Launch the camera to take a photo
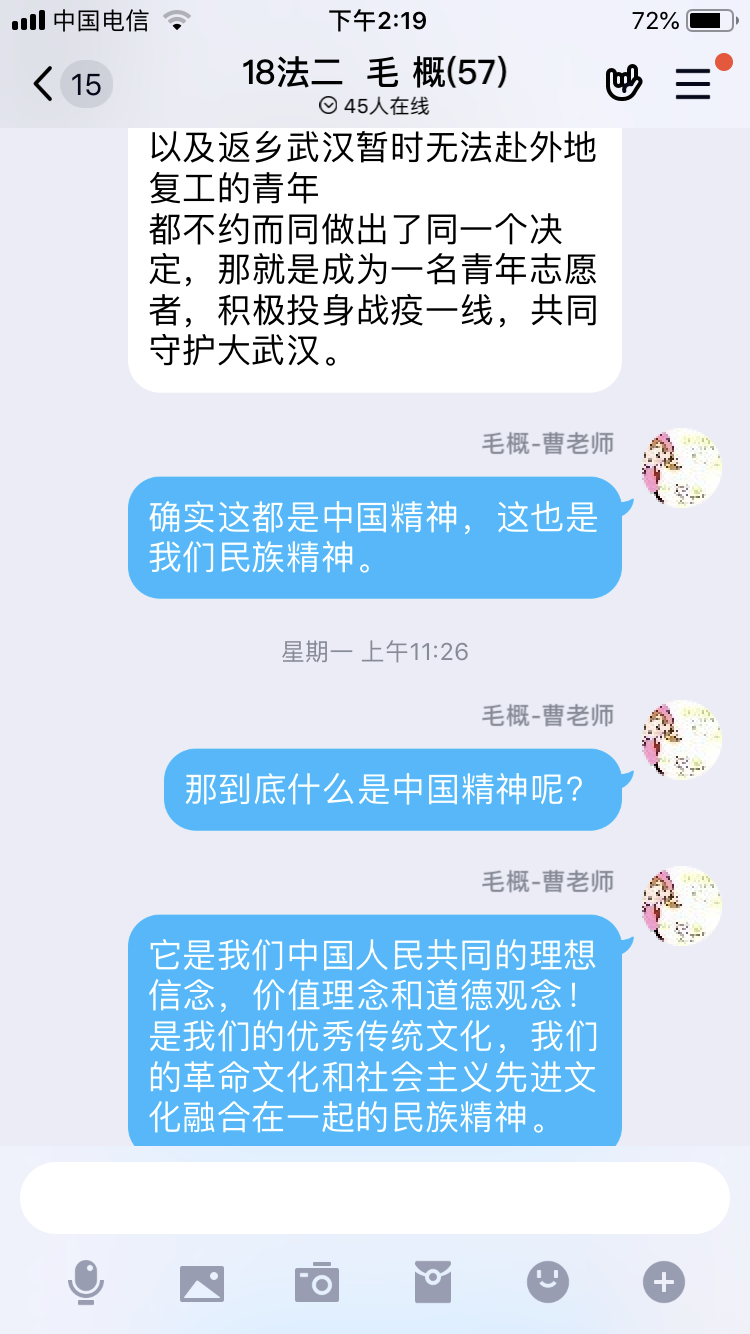750x1334 pixels. tap(317, 1282)
